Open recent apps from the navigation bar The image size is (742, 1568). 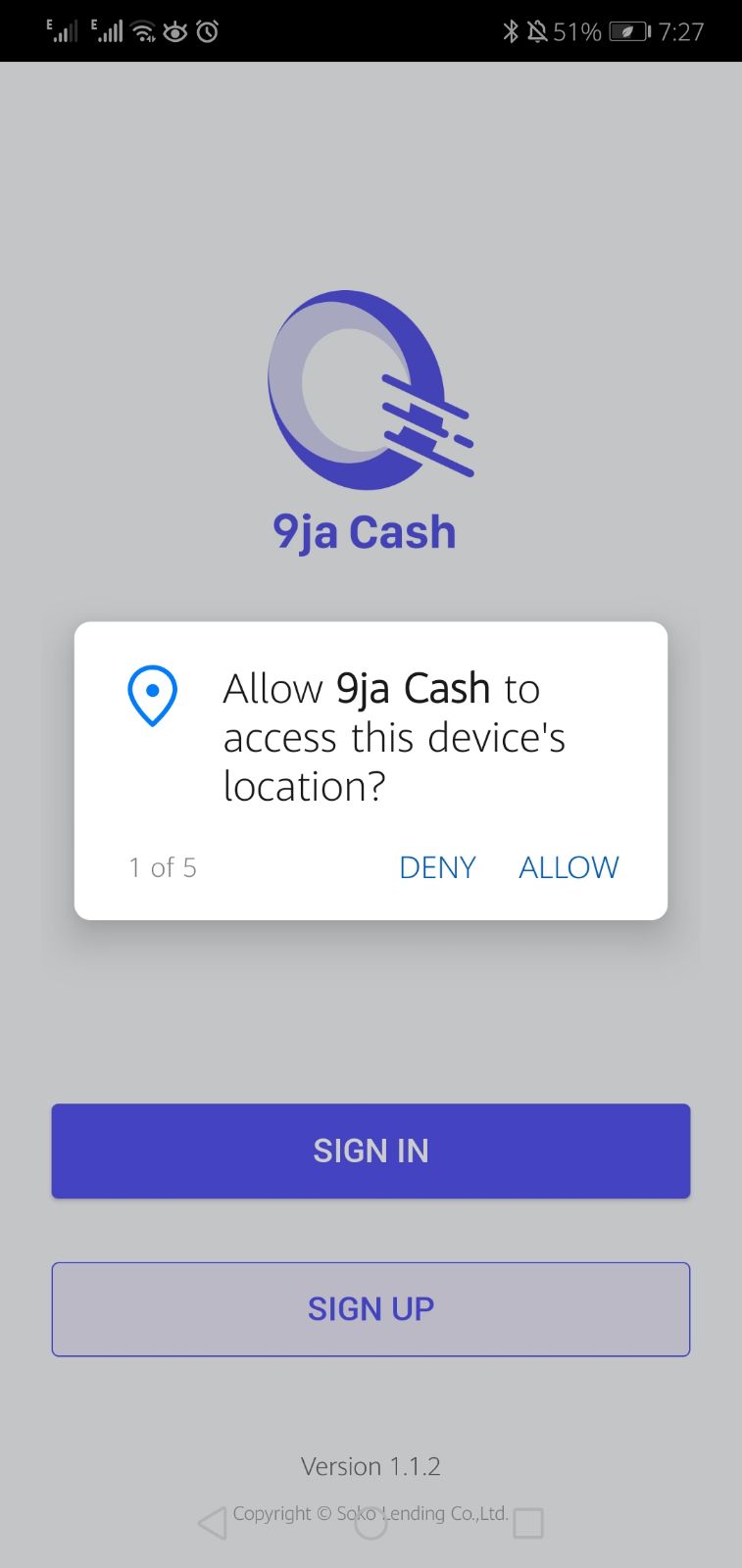click(528, 1523)
